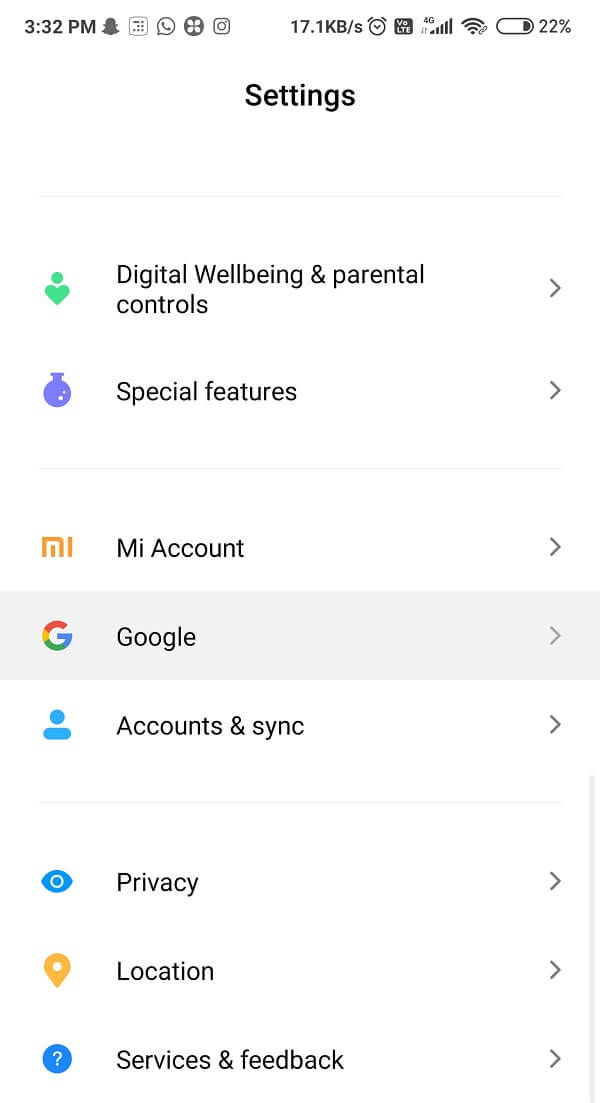Open Services & feedback

[230, 1060]
